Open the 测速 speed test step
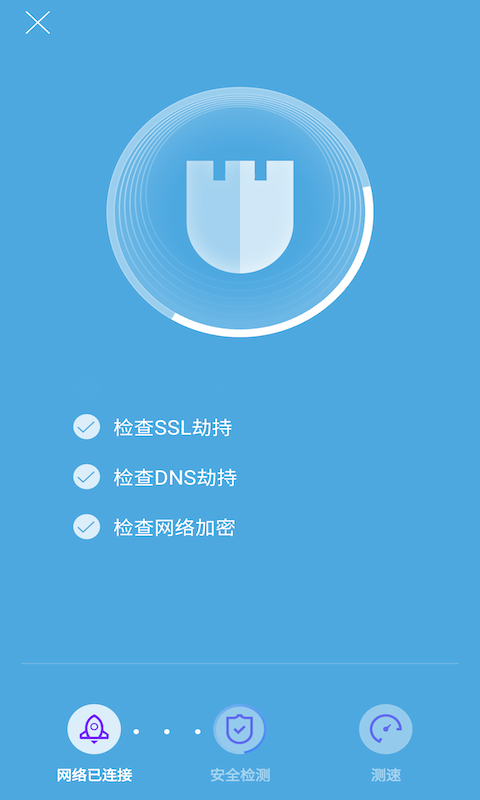The height and width of the screenshot is (800, 480). click(x=386, y=729)
